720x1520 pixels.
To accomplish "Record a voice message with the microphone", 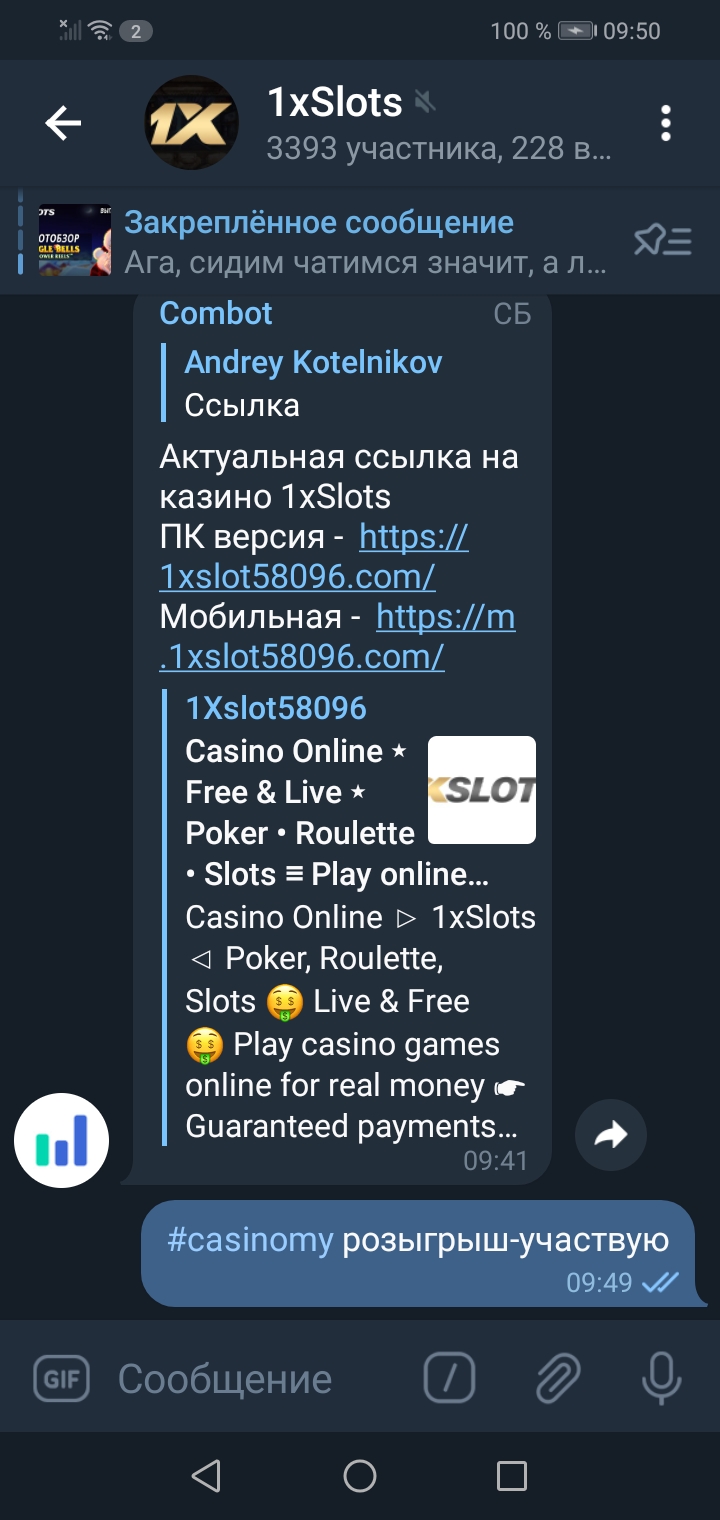I will pyautogui.click(x=661, y=1379).
